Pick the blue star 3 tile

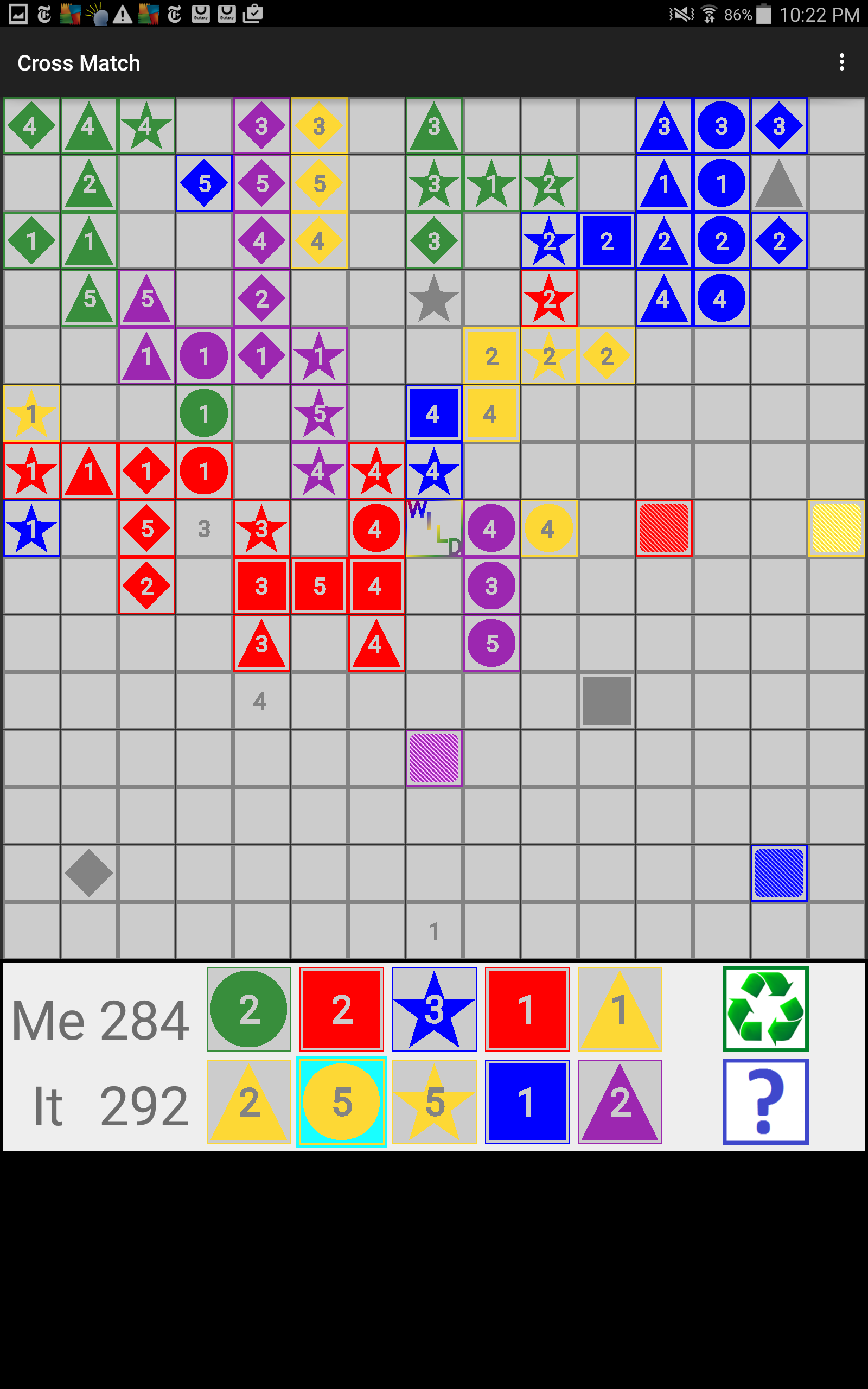pos(434,1009)
